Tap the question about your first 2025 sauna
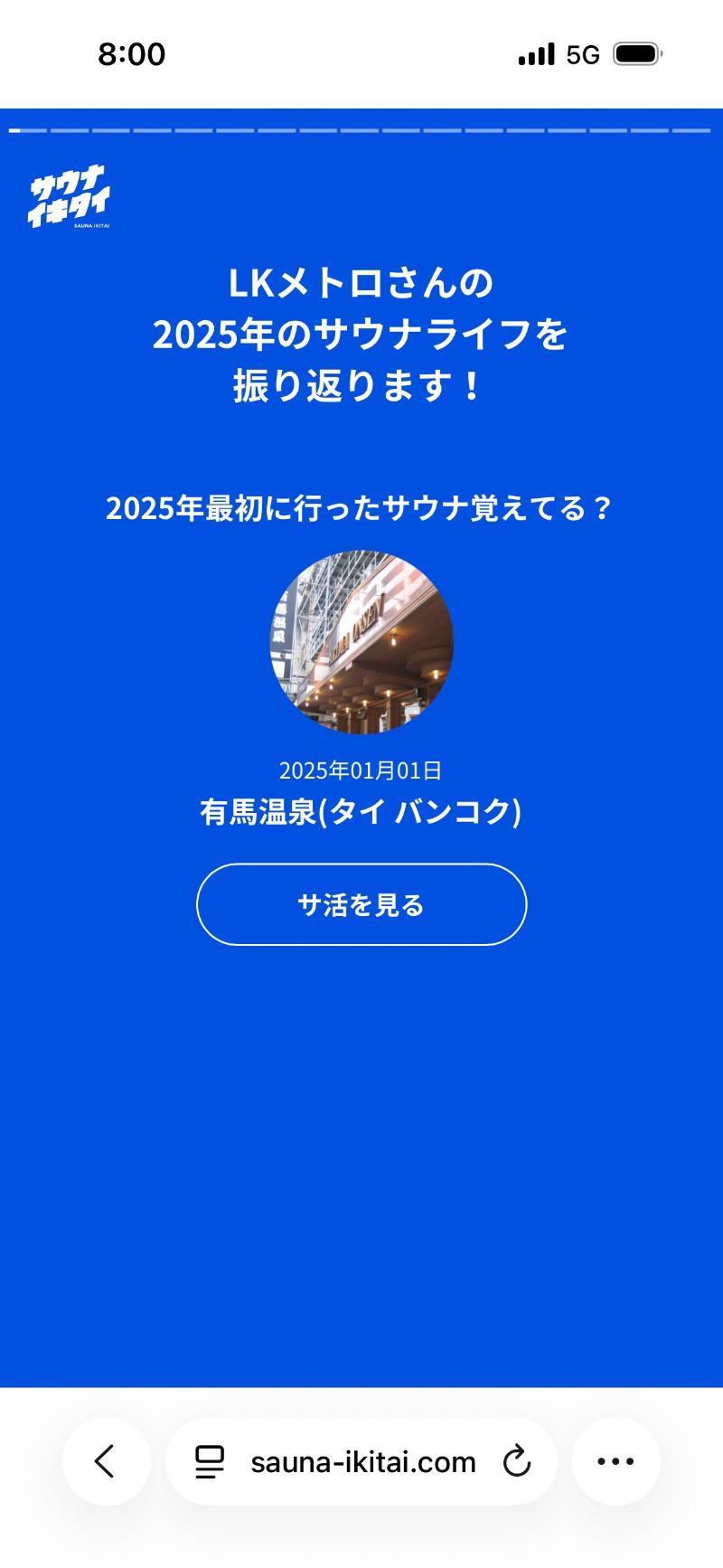Image resolution: width=723 pixels, height=1568 pixels. click(x=361, y=508)
